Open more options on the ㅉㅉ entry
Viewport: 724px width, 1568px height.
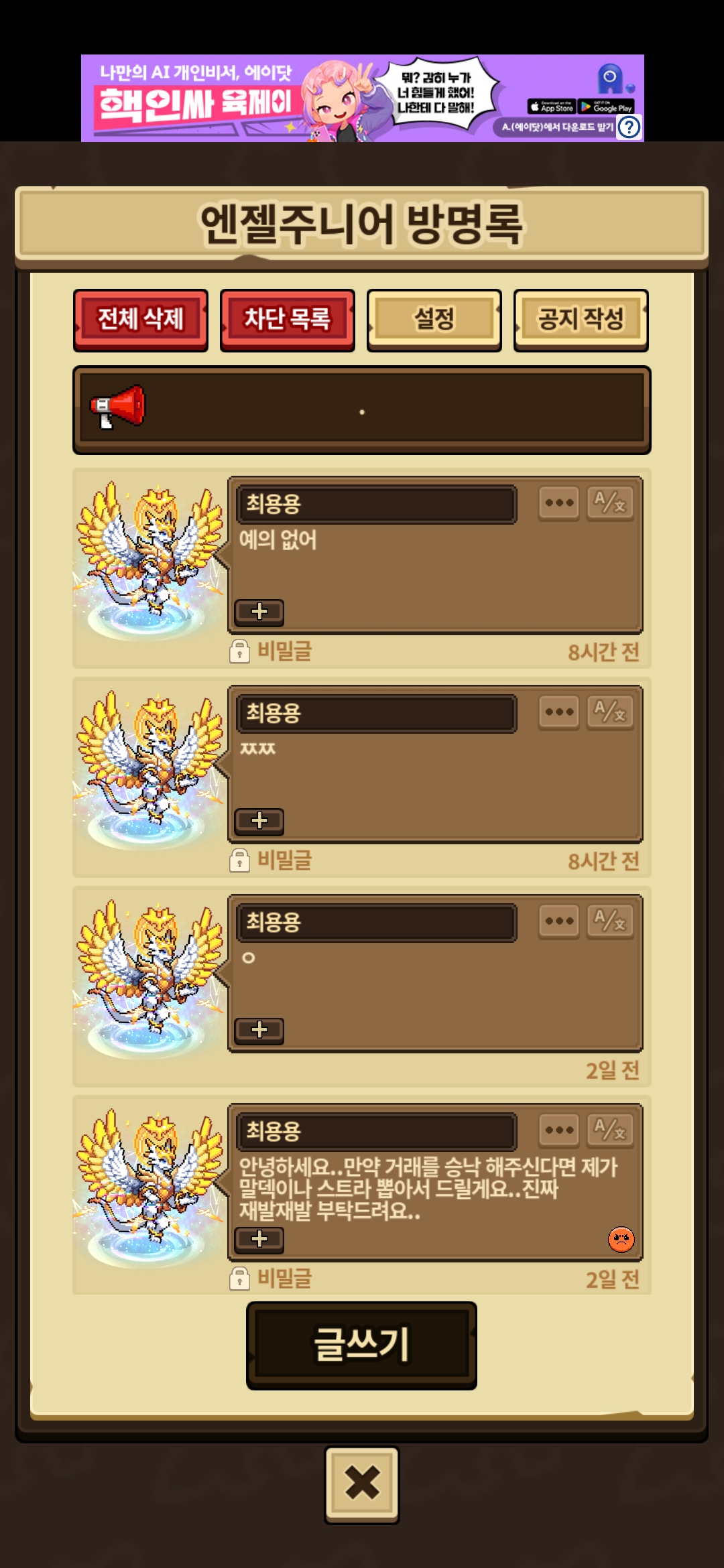pyautogui.click(x=559, y=712)
